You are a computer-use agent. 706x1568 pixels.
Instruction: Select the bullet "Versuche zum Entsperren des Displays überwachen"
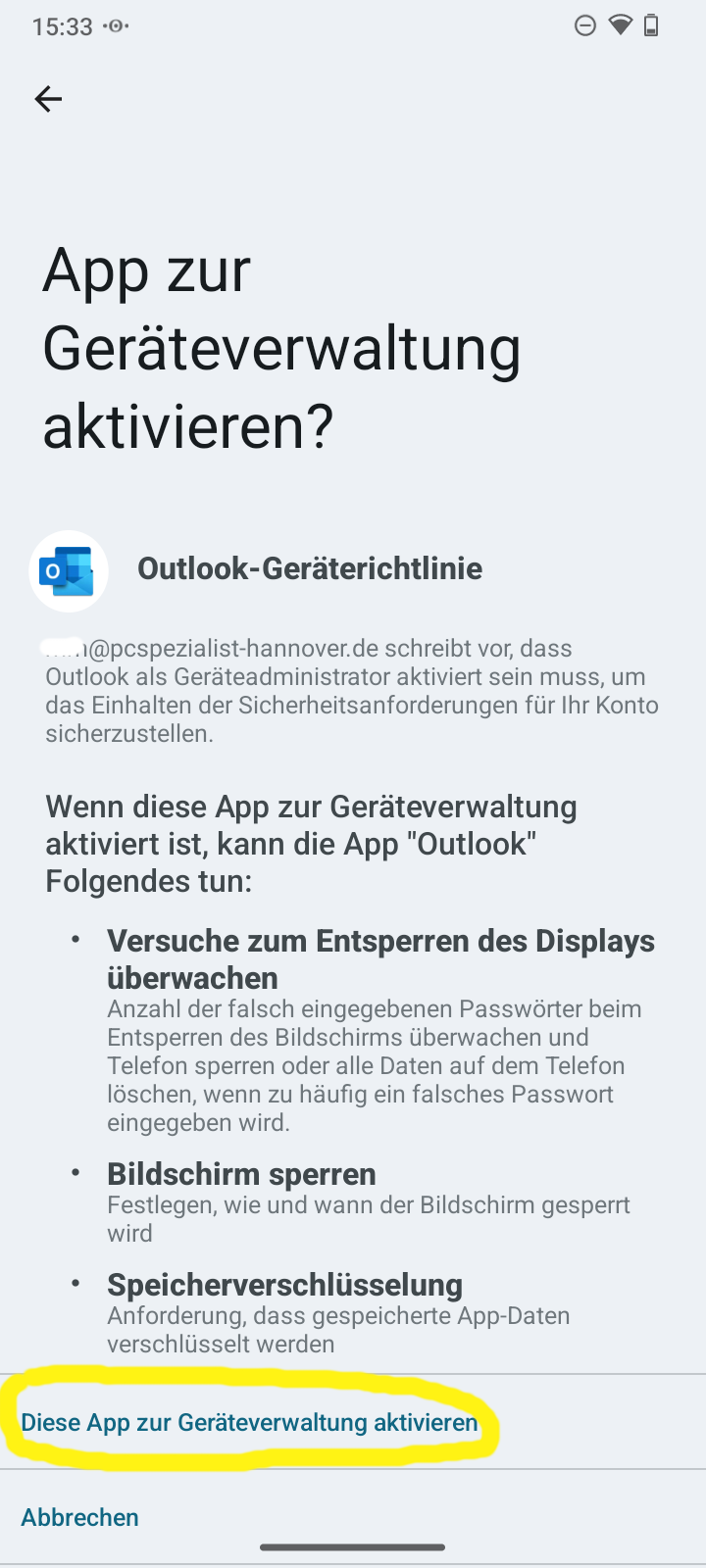pyautogui.click(x=380, y=958)
